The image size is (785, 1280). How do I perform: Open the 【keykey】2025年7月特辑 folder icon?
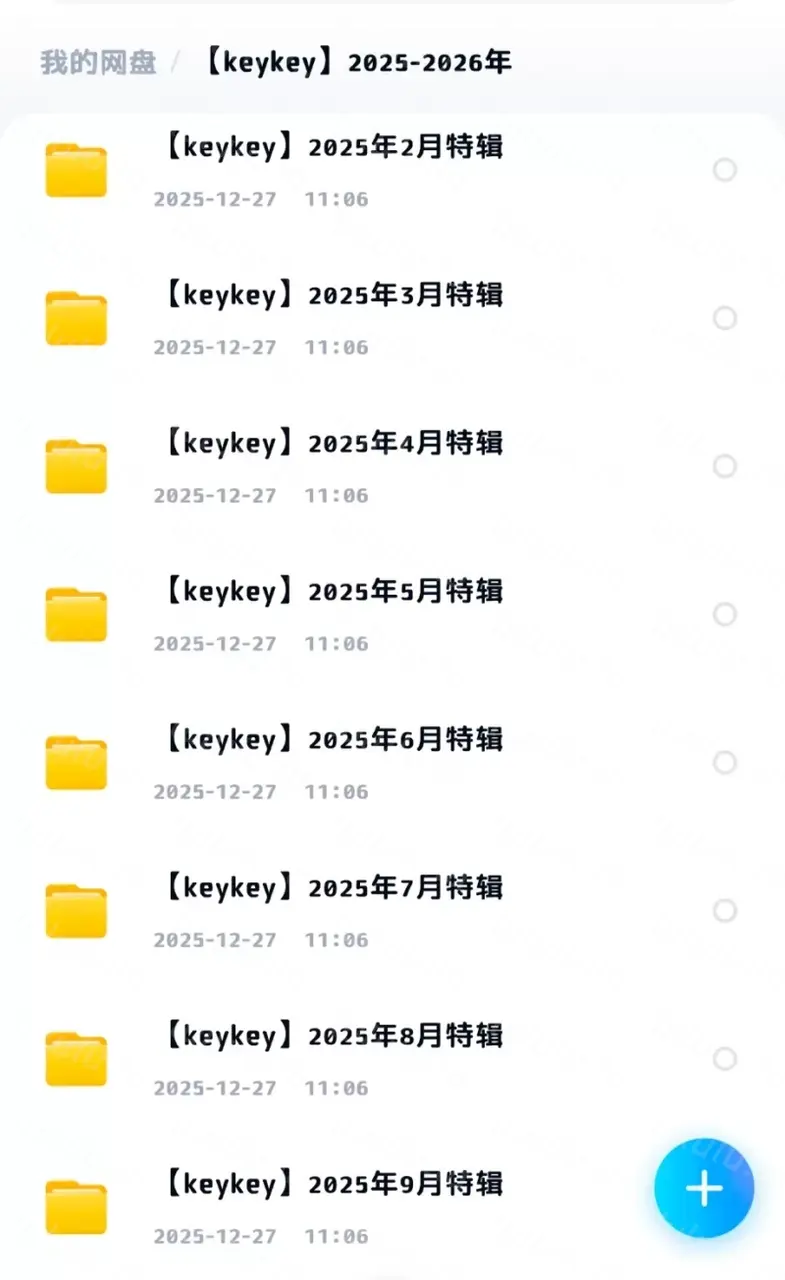point(76,911)
